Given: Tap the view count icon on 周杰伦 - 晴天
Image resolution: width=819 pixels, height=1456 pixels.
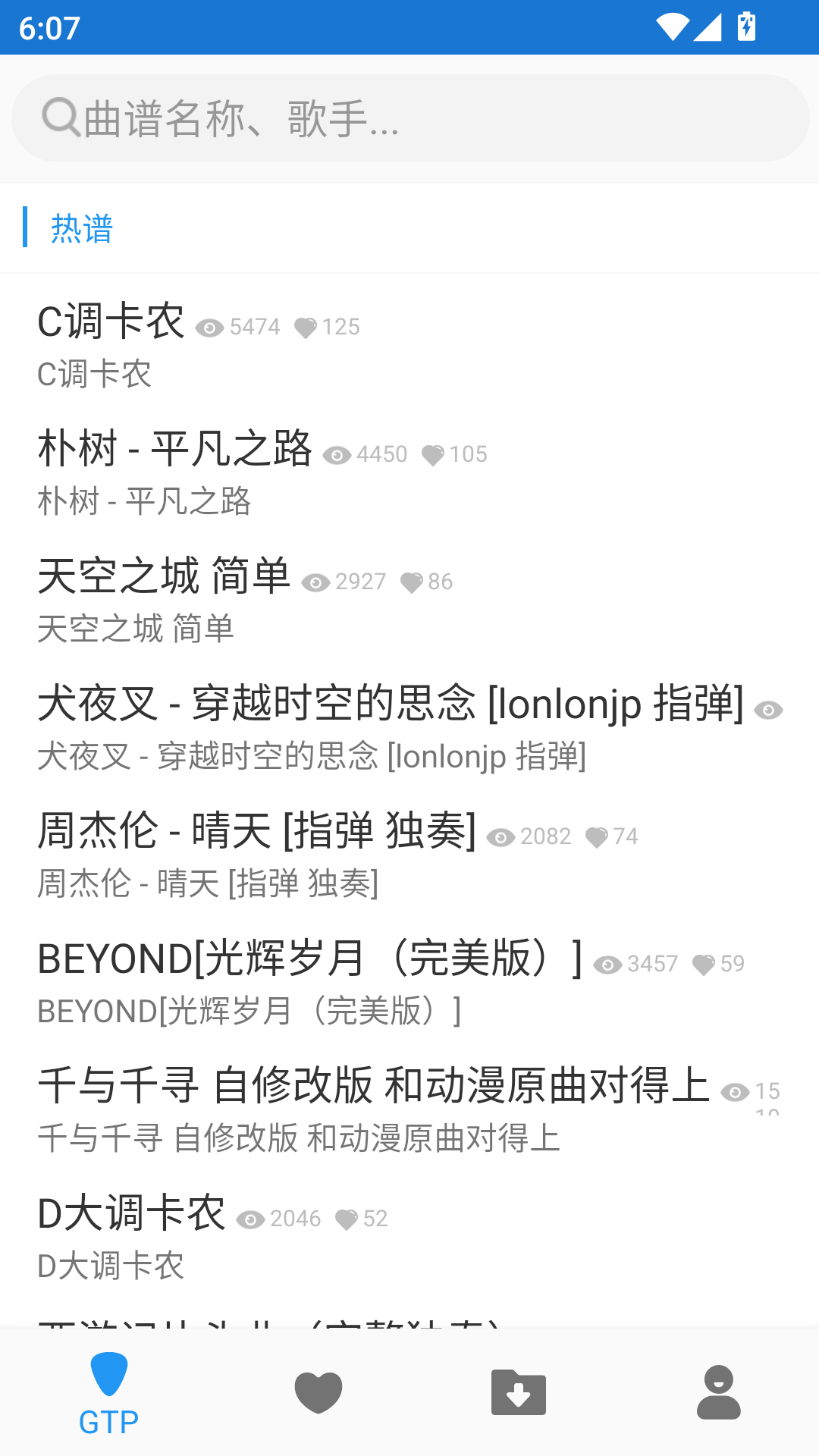Looking at the screenshot, I should 501,836.
